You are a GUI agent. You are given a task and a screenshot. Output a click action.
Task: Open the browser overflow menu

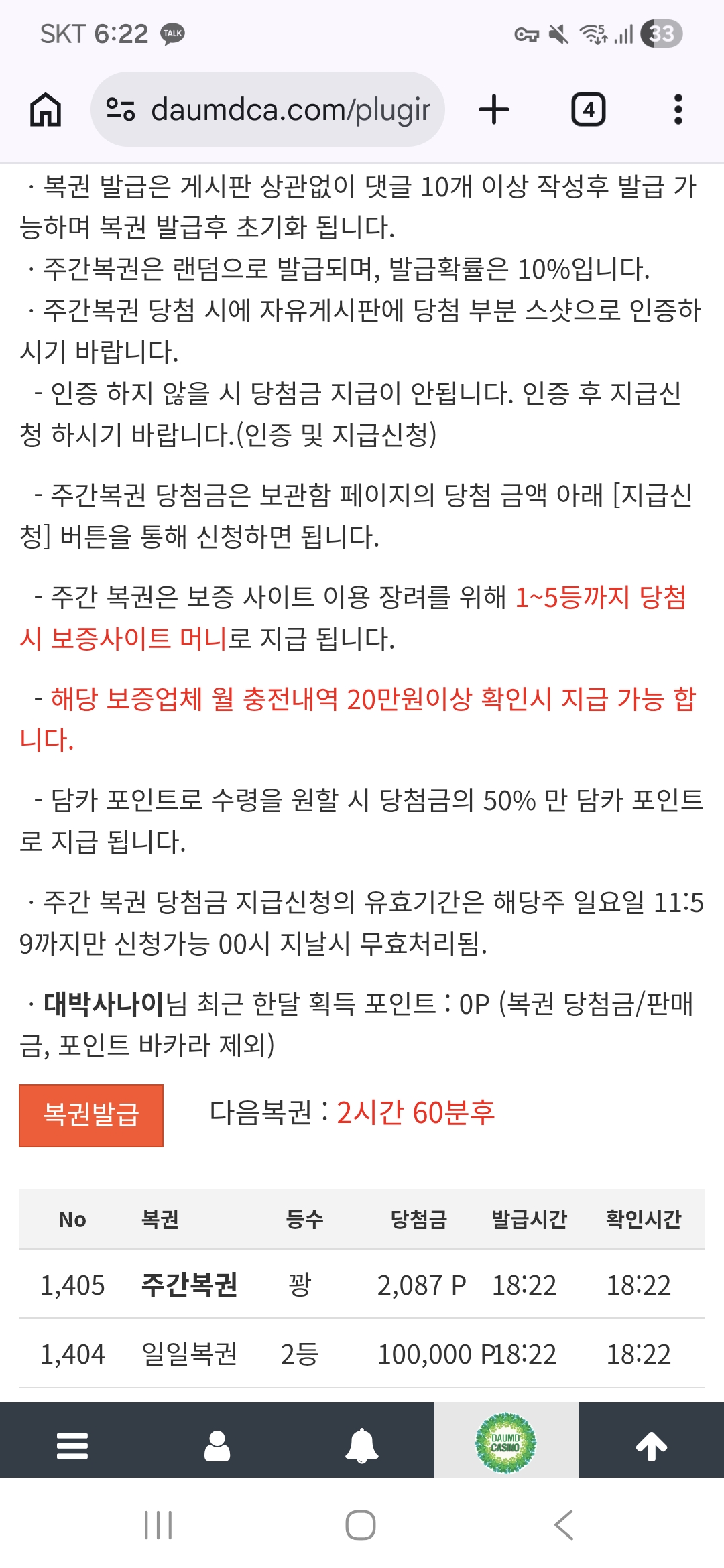click(678, 109)
